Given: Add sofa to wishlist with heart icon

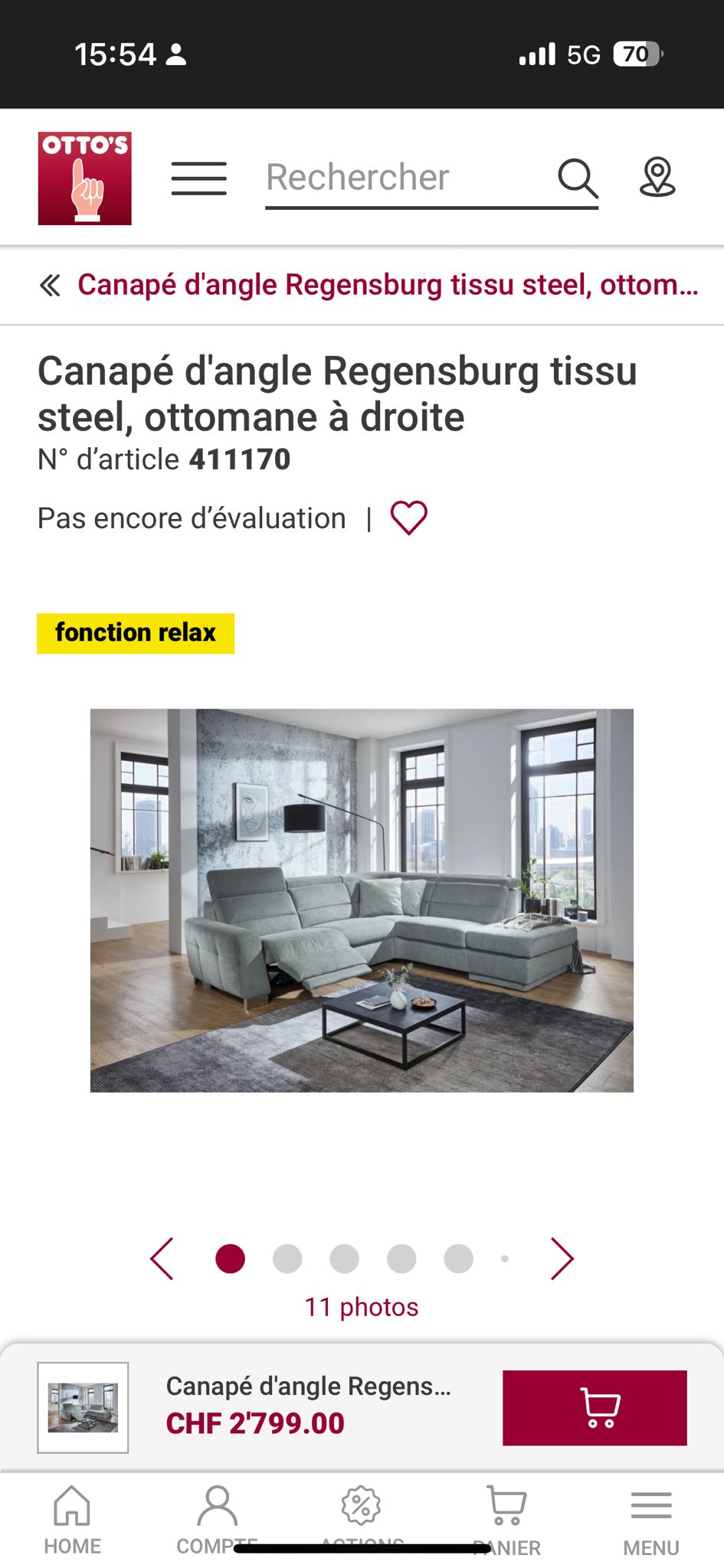Looking at the screenshot, I should [x=409, y=518].
